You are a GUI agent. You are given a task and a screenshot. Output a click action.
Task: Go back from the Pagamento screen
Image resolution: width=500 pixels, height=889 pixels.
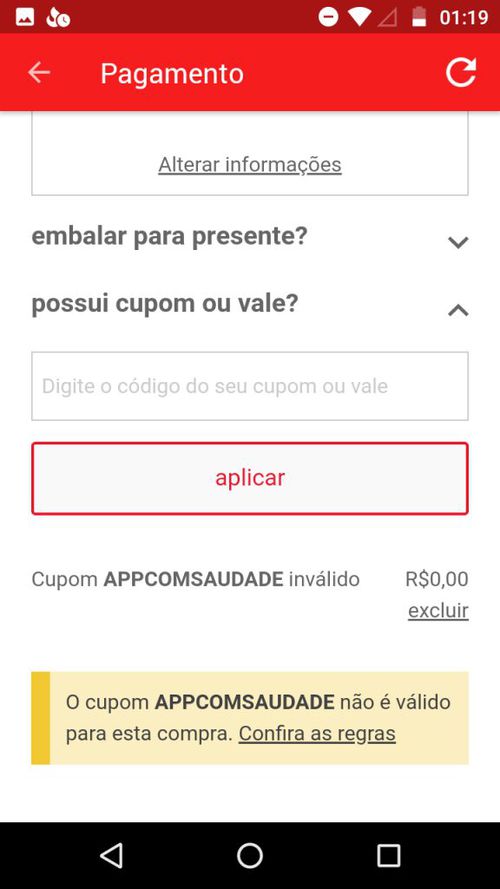click(39, 73)
